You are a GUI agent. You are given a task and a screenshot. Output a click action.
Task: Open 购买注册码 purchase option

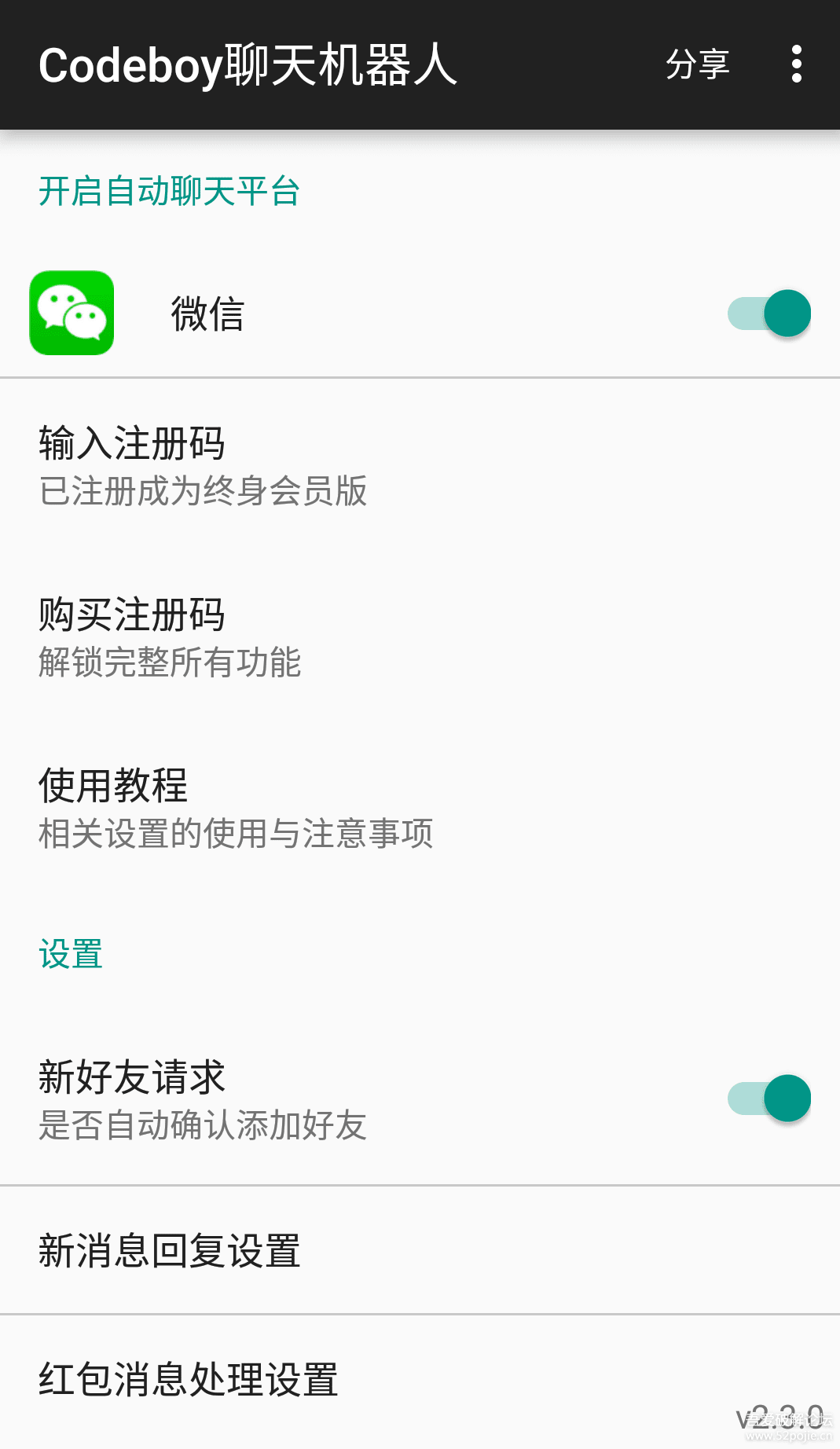click(x=420, y=636)
